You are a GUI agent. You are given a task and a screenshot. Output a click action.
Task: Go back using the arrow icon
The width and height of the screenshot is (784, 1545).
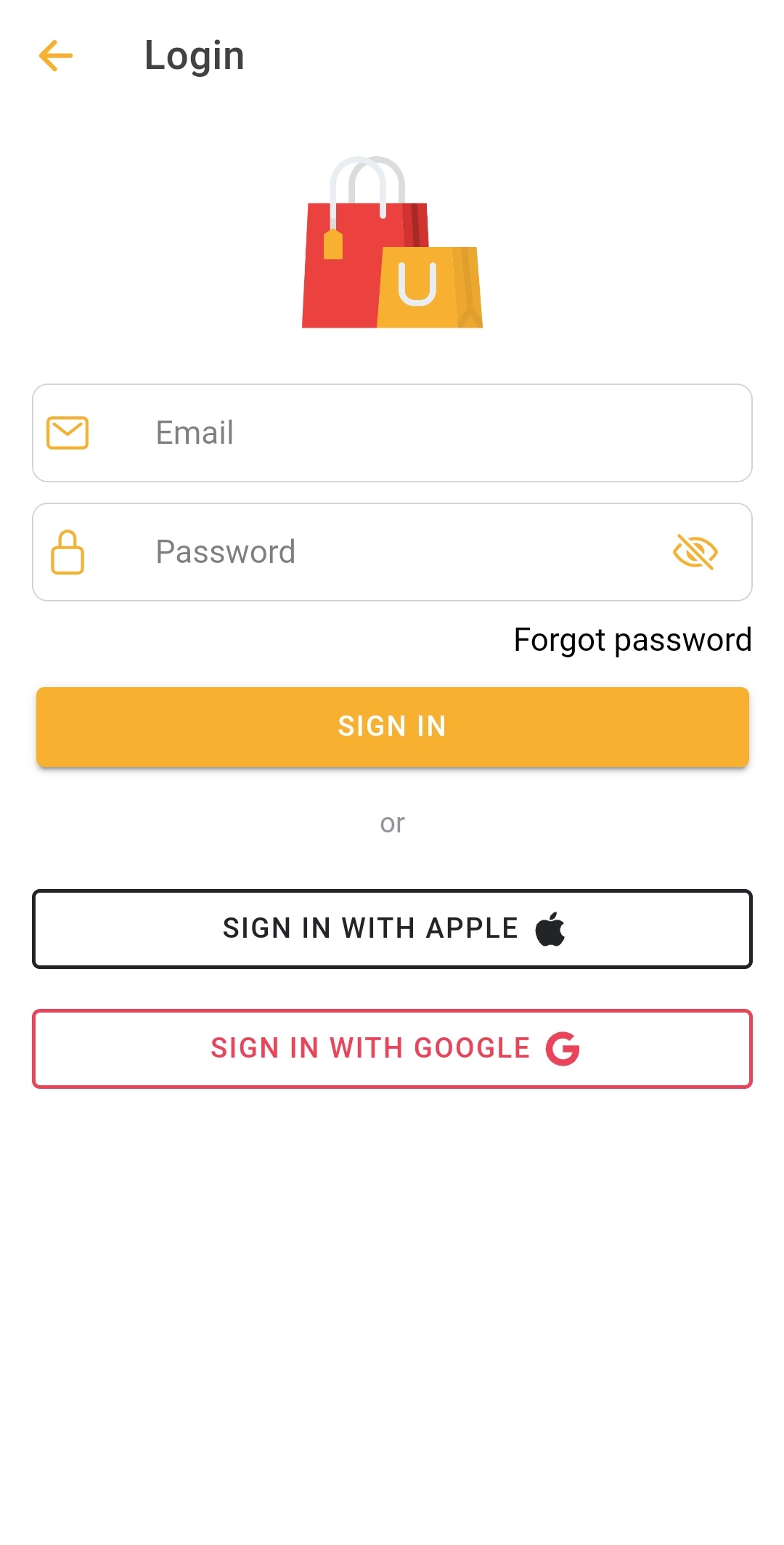click(56, 56)
